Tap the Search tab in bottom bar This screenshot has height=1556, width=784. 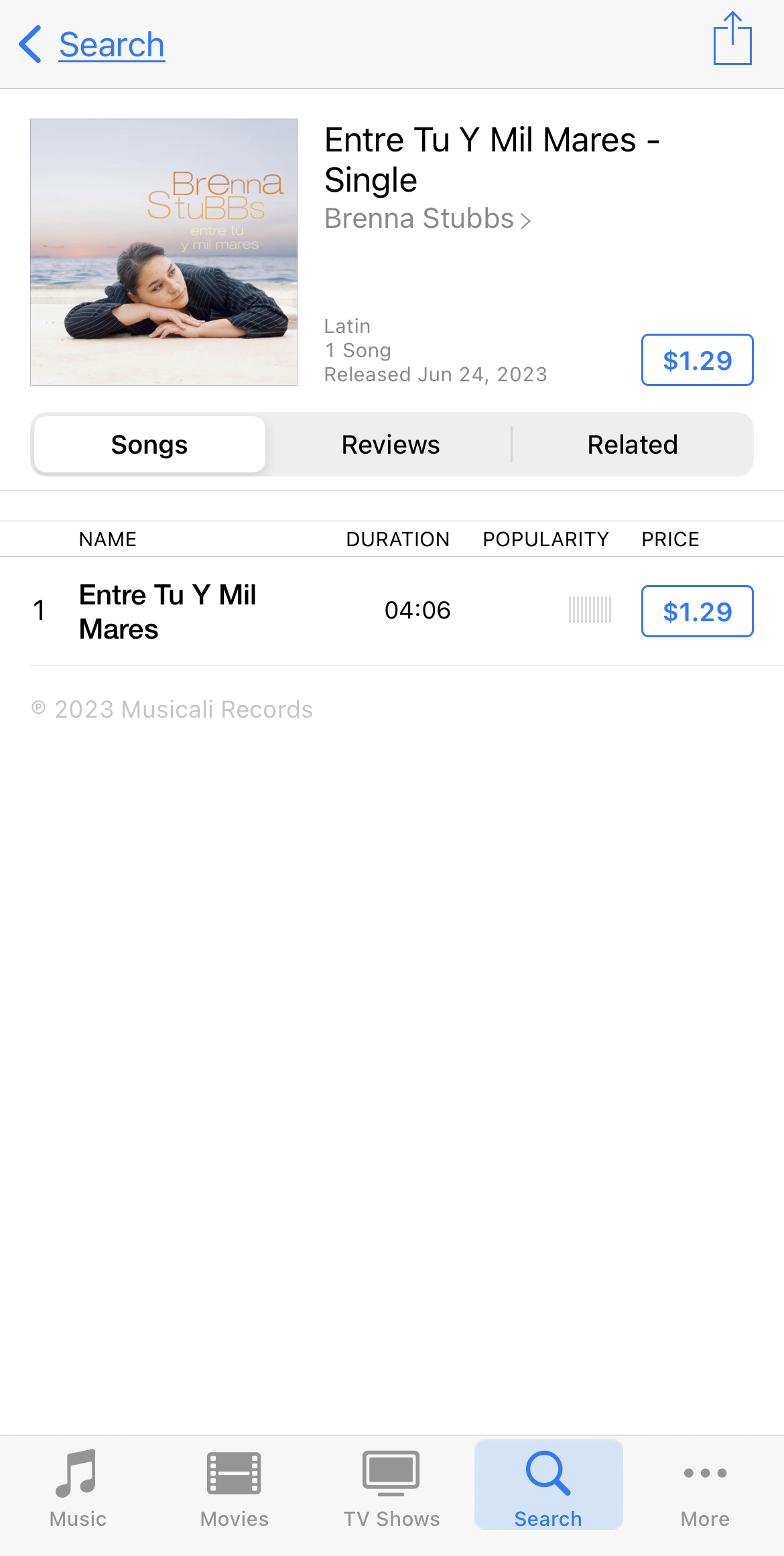coord(548,1489)
